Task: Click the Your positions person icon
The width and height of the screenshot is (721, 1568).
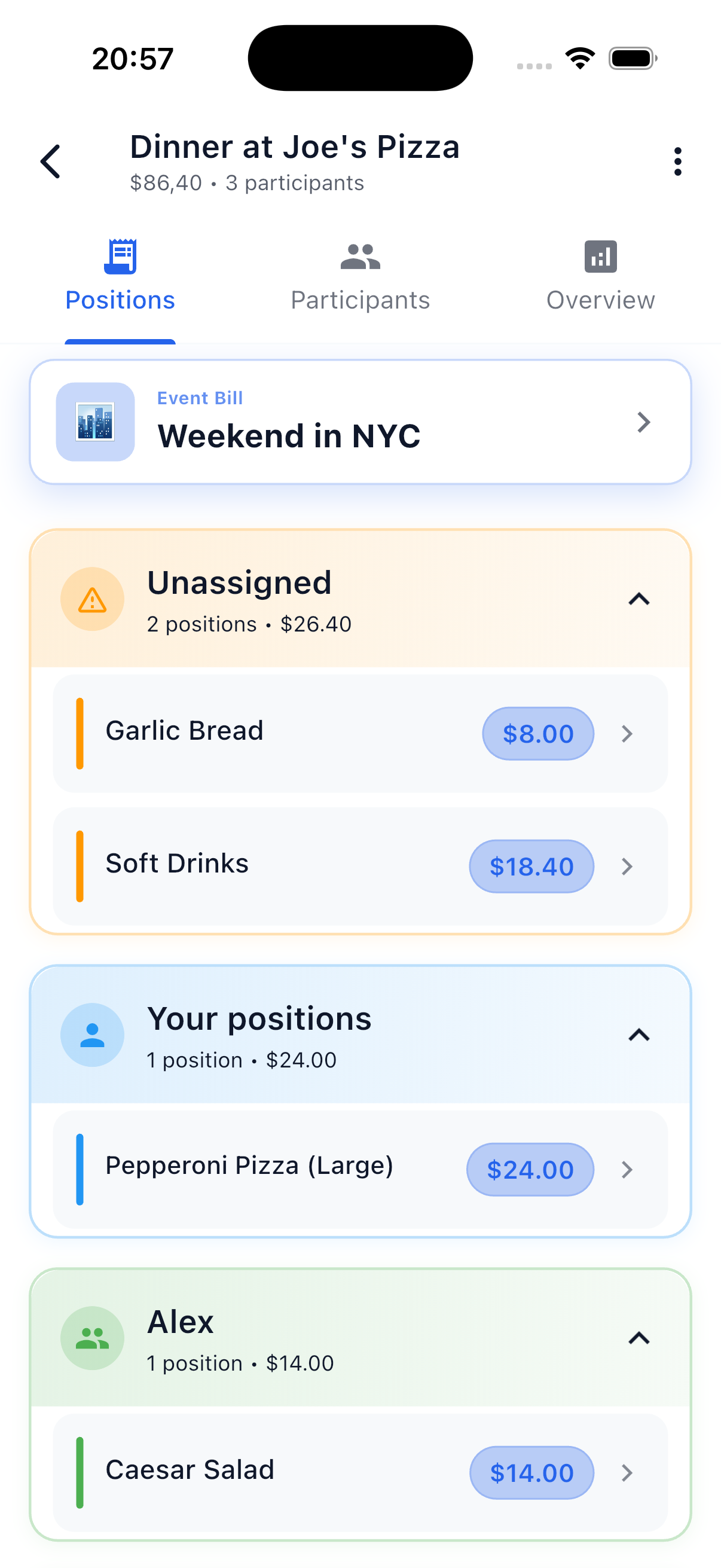Action: [92, 1035]
